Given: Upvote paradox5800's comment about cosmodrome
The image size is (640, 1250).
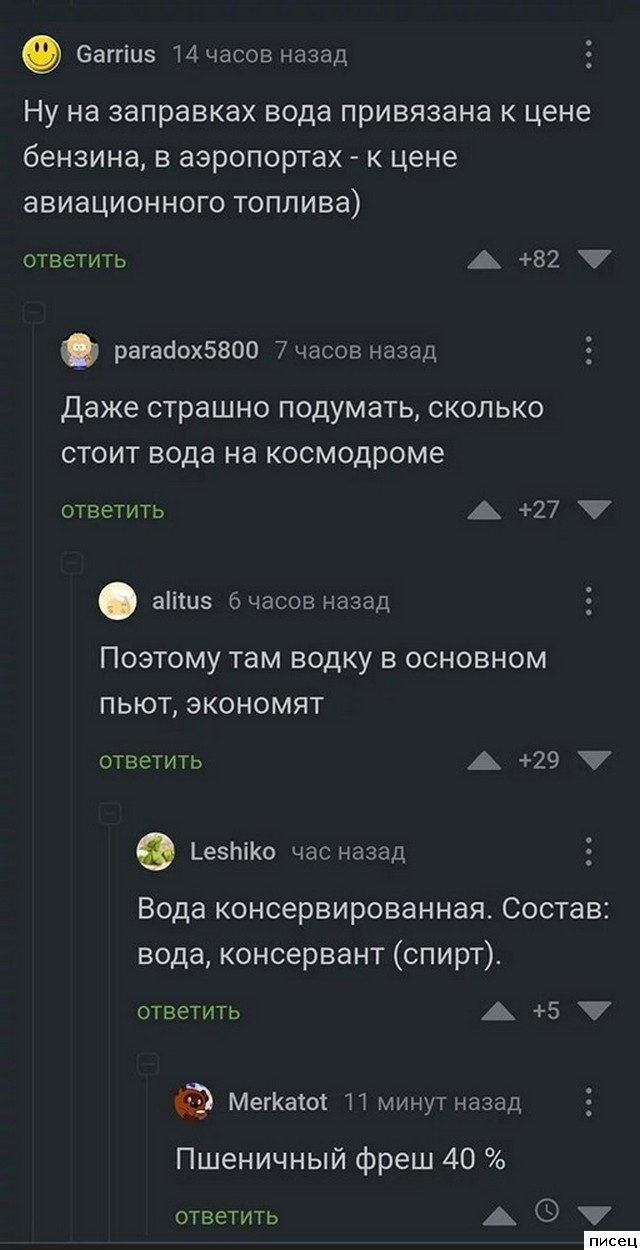Looking at the screenshot, I should [485, 511].
